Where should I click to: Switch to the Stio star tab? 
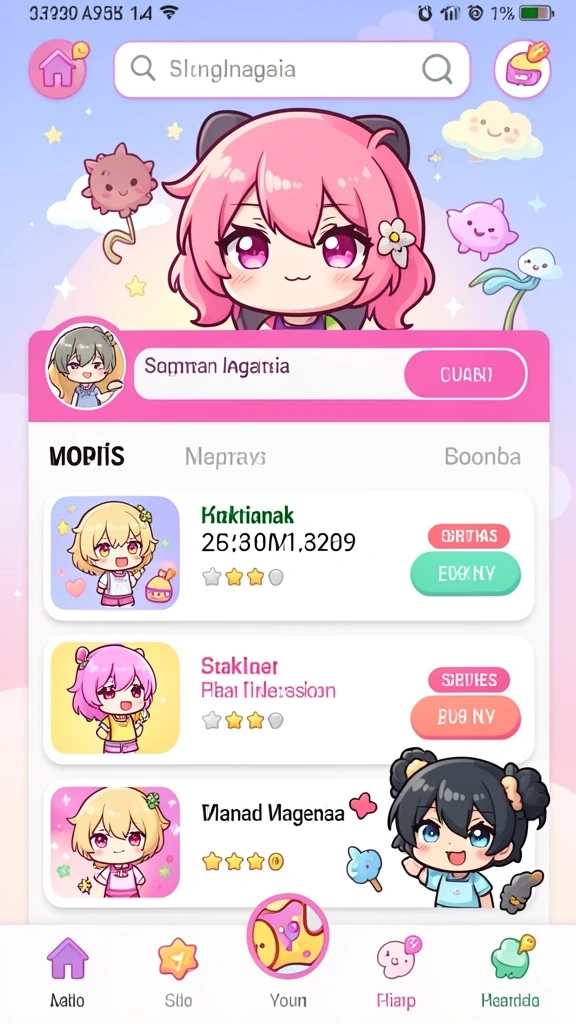click(178, 973)
